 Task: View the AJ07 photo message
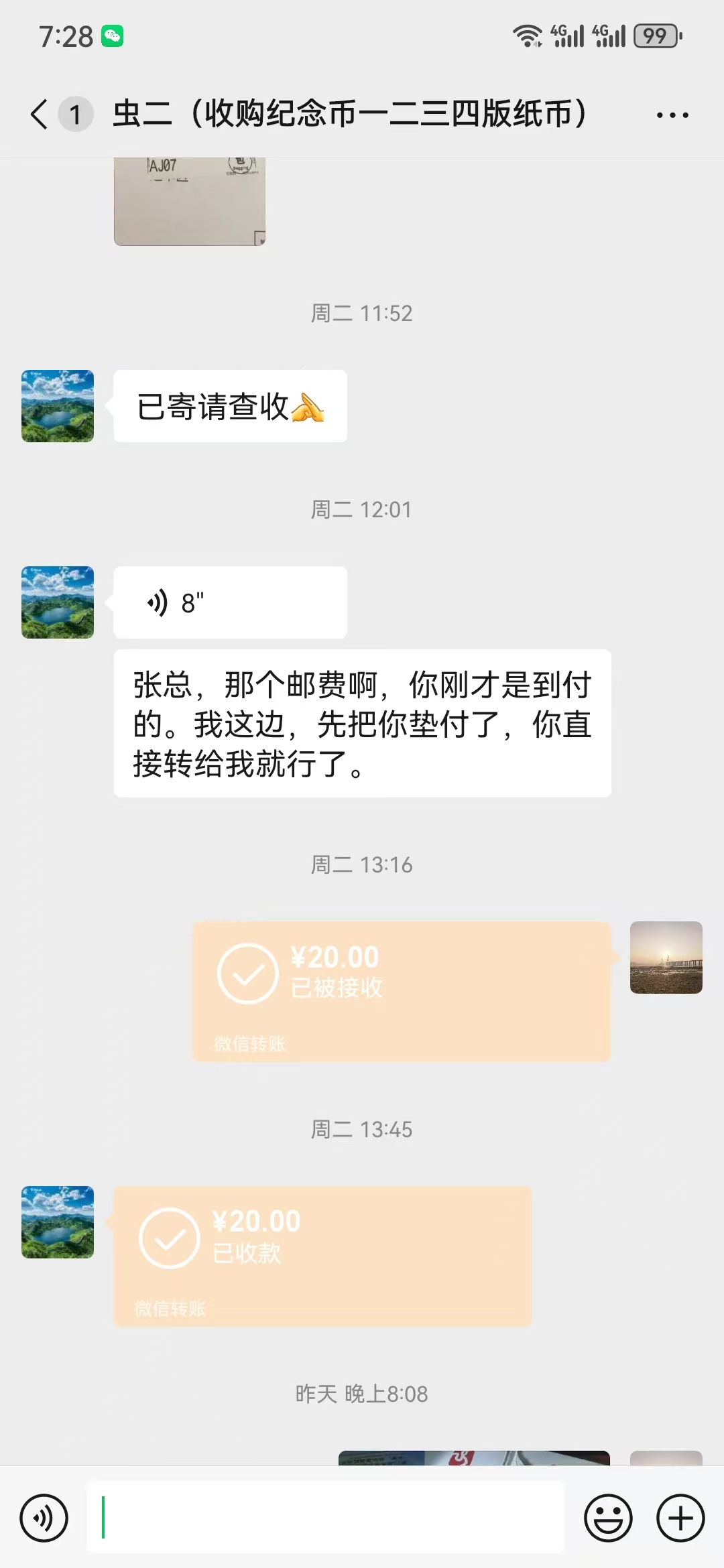click(190, 201)
